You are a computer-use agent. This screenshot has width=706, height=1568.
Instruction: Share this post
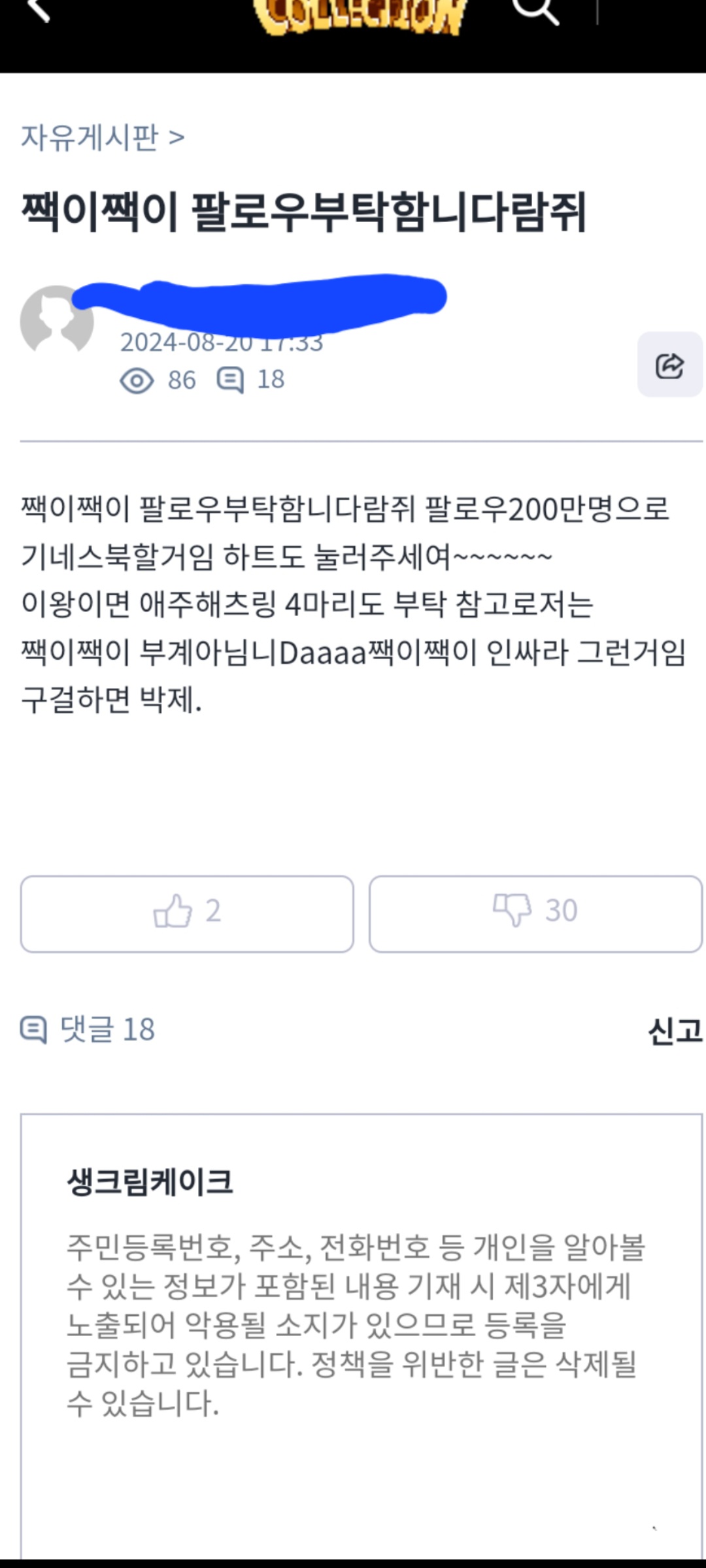point(669,365)
